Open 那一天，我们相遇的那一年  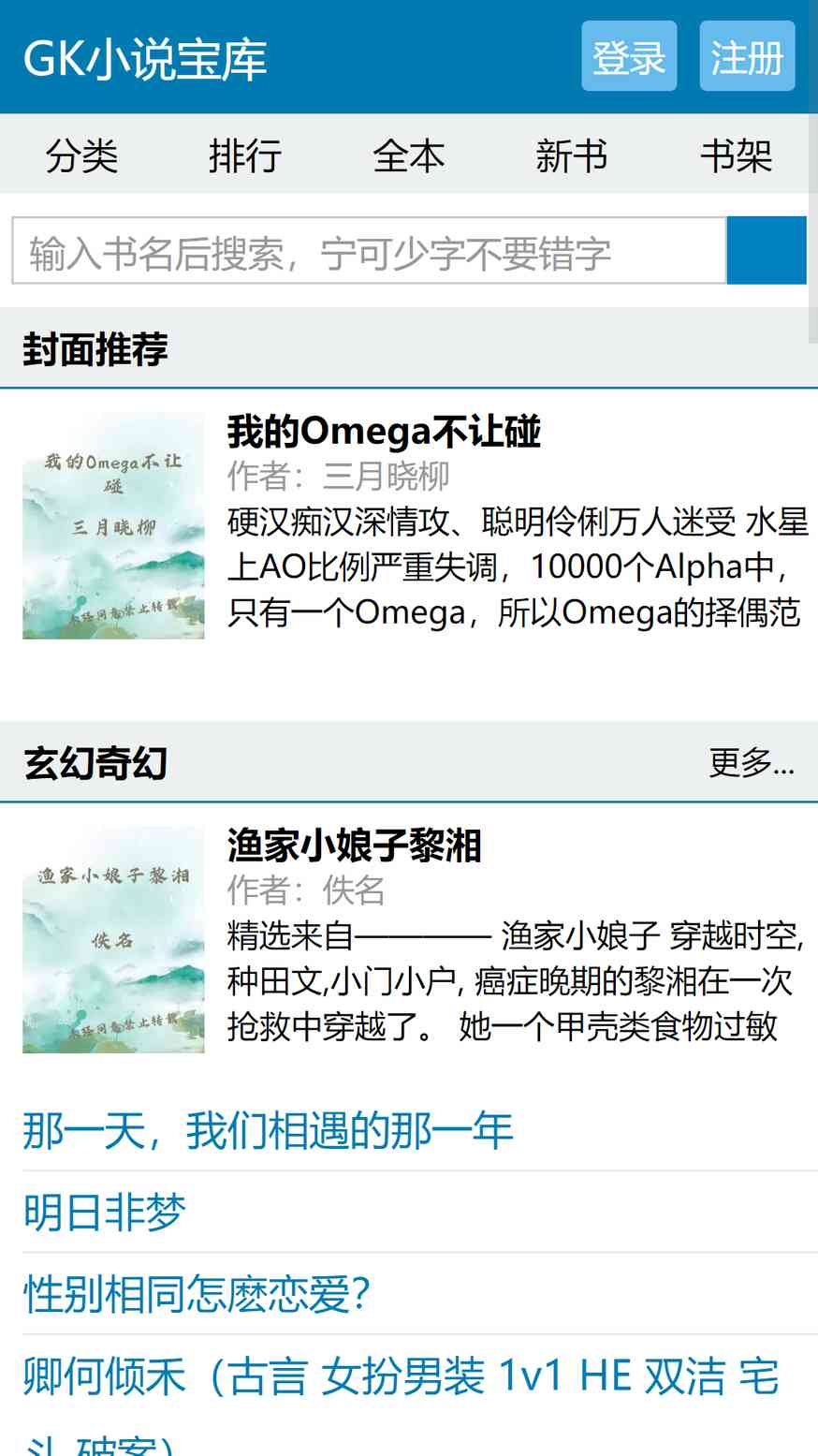pyautogui.click(x=268, y=1130)
